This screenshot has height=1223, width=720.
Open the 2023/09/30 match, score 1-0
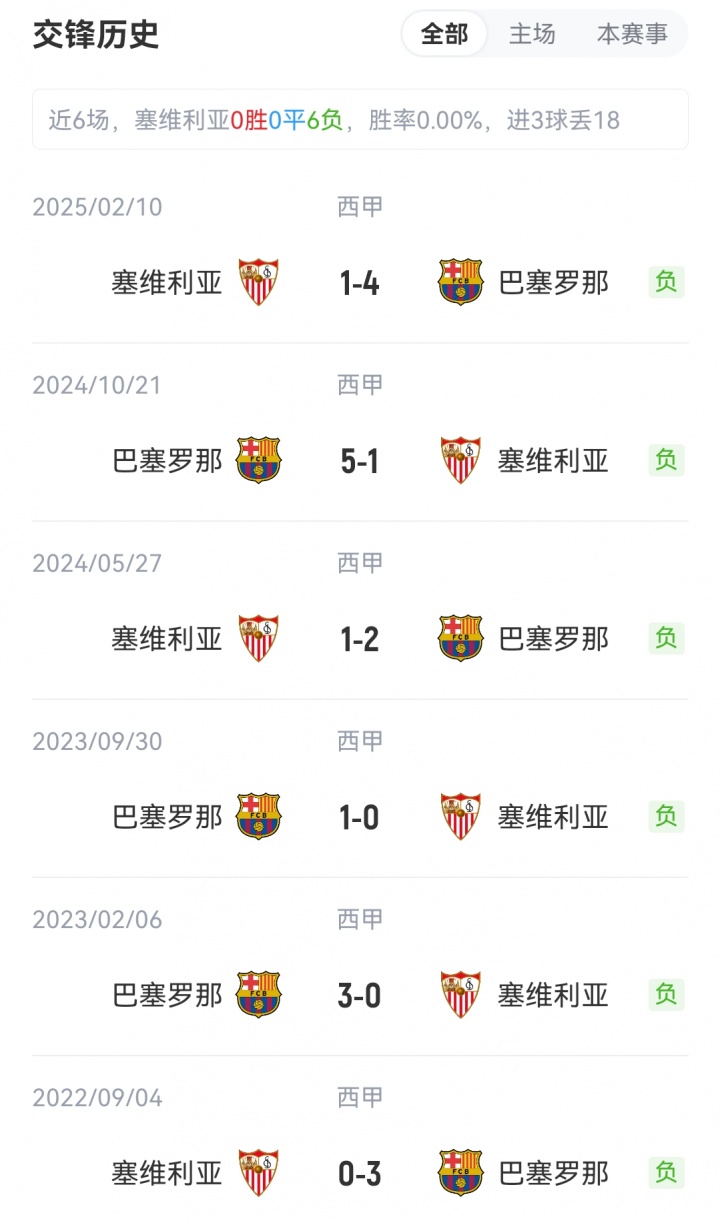point(360,817)
